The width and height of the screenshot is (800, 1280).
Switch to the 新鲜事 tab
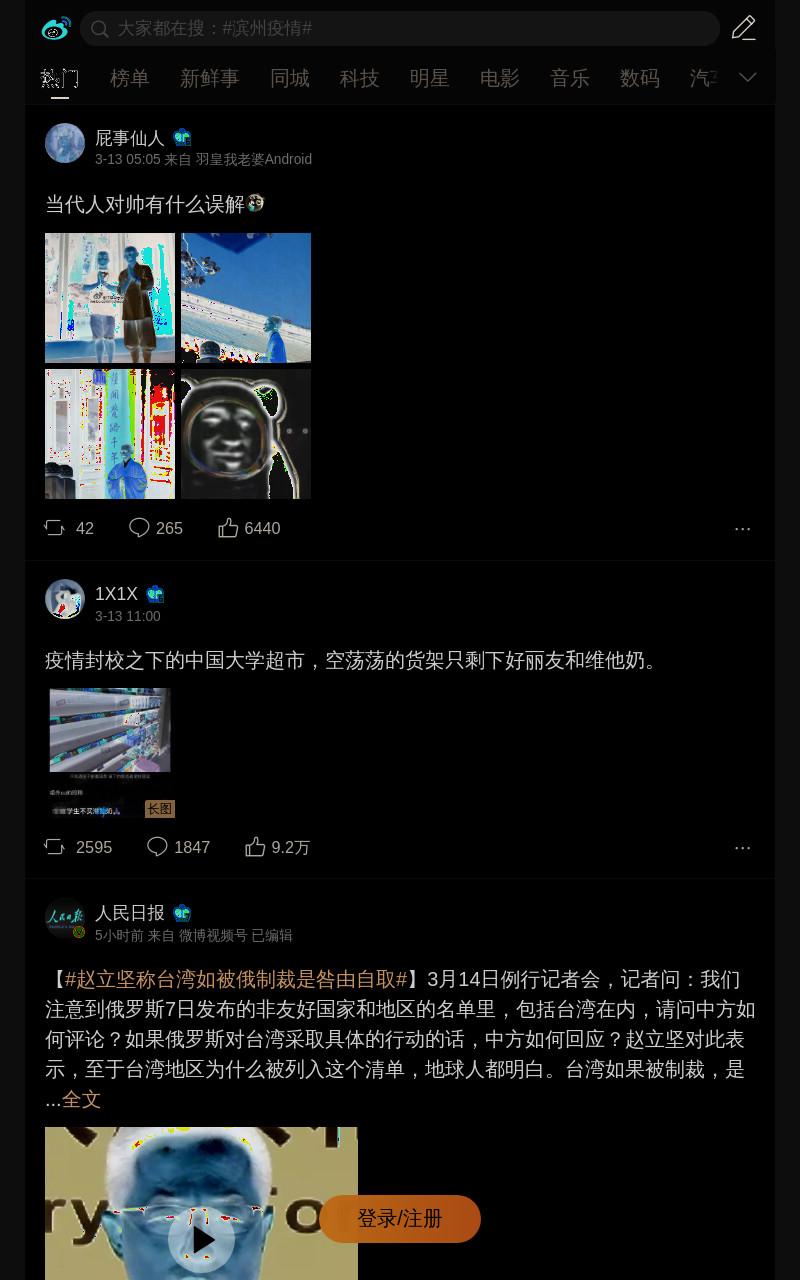[210, 78]
